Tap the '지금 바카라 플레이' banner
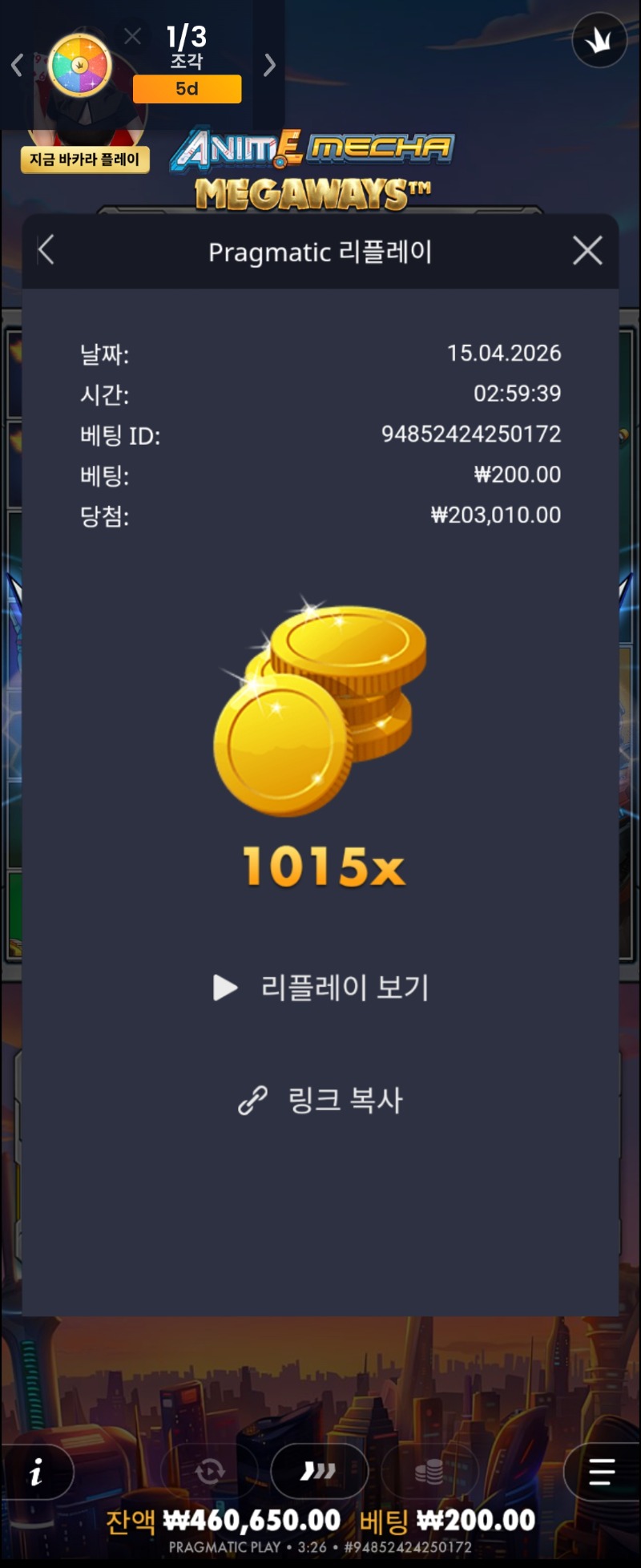641x1568 pixels. pyautogui.click(x=85, y=160)
